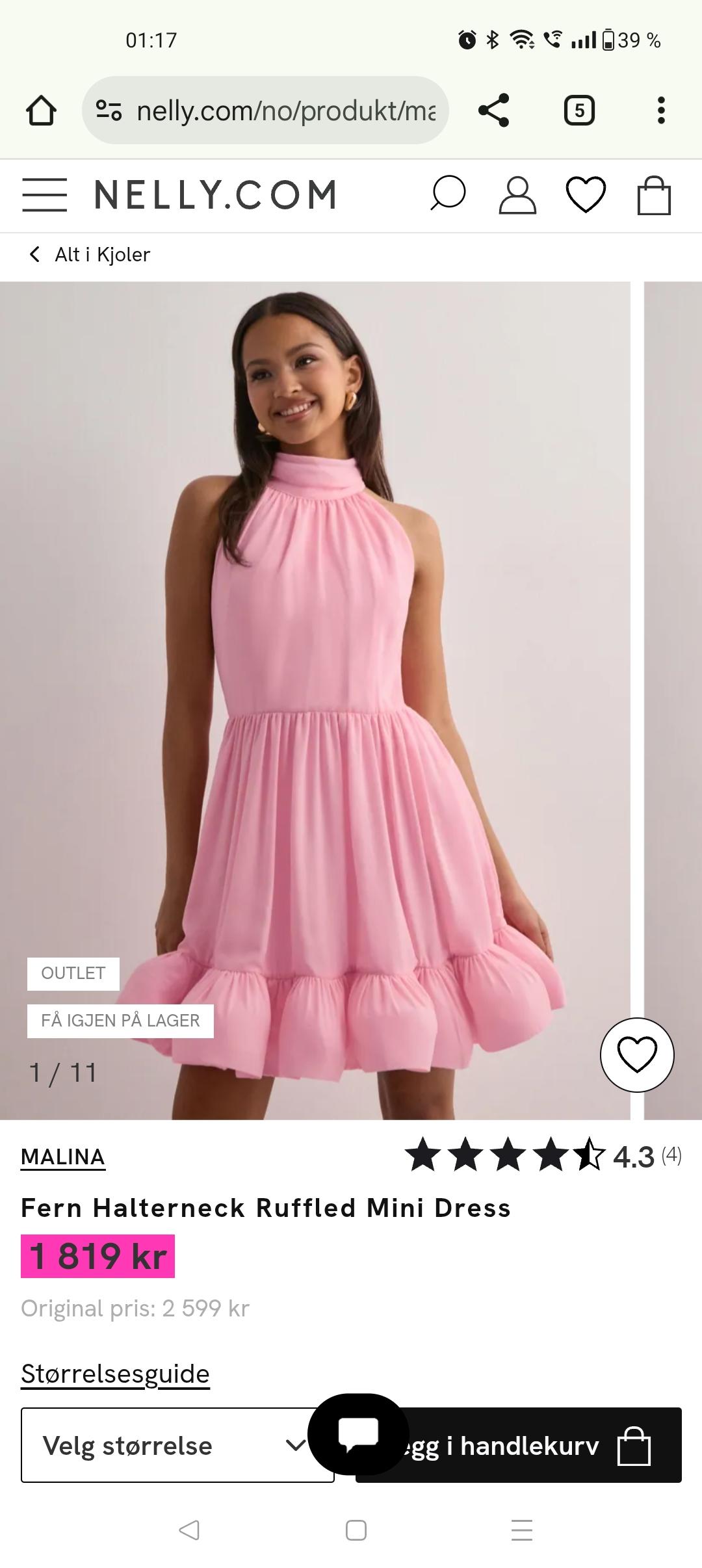Open the Nelly search
Viewport: 702px width, 1568px height.
pyautogui.click(x=448, y=194)
